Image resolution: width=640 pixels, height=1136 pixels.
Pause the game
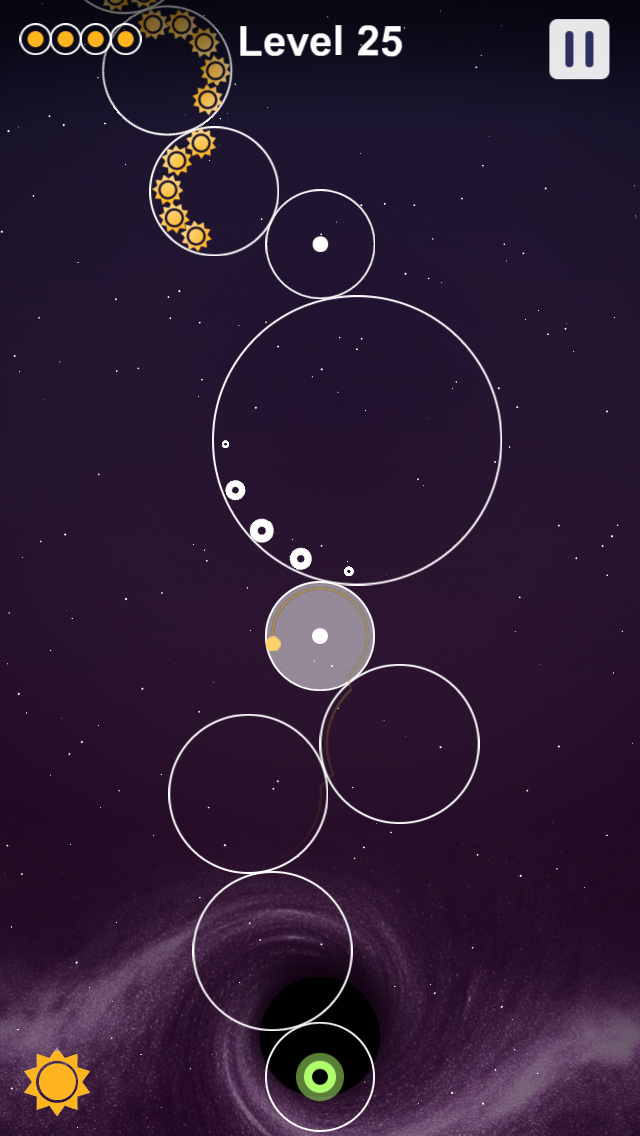[x=579, y=49]
